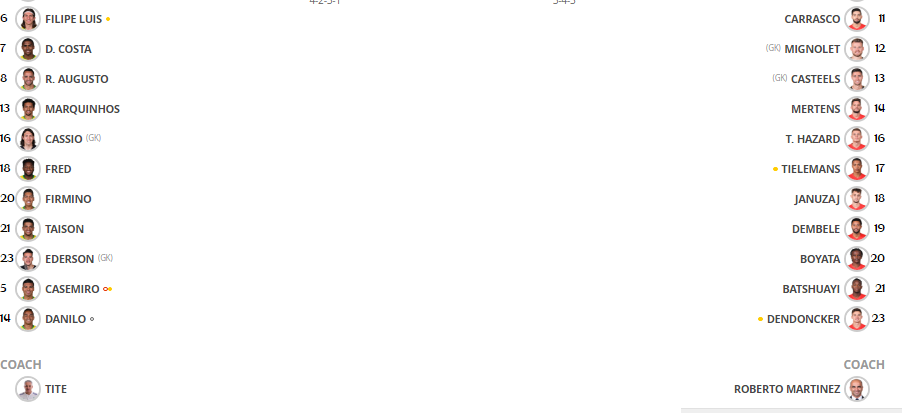View coach Roberto Martinez's profile
This screenshot has width=902, height=413.
pyautogui.click(x=786, y=389)
